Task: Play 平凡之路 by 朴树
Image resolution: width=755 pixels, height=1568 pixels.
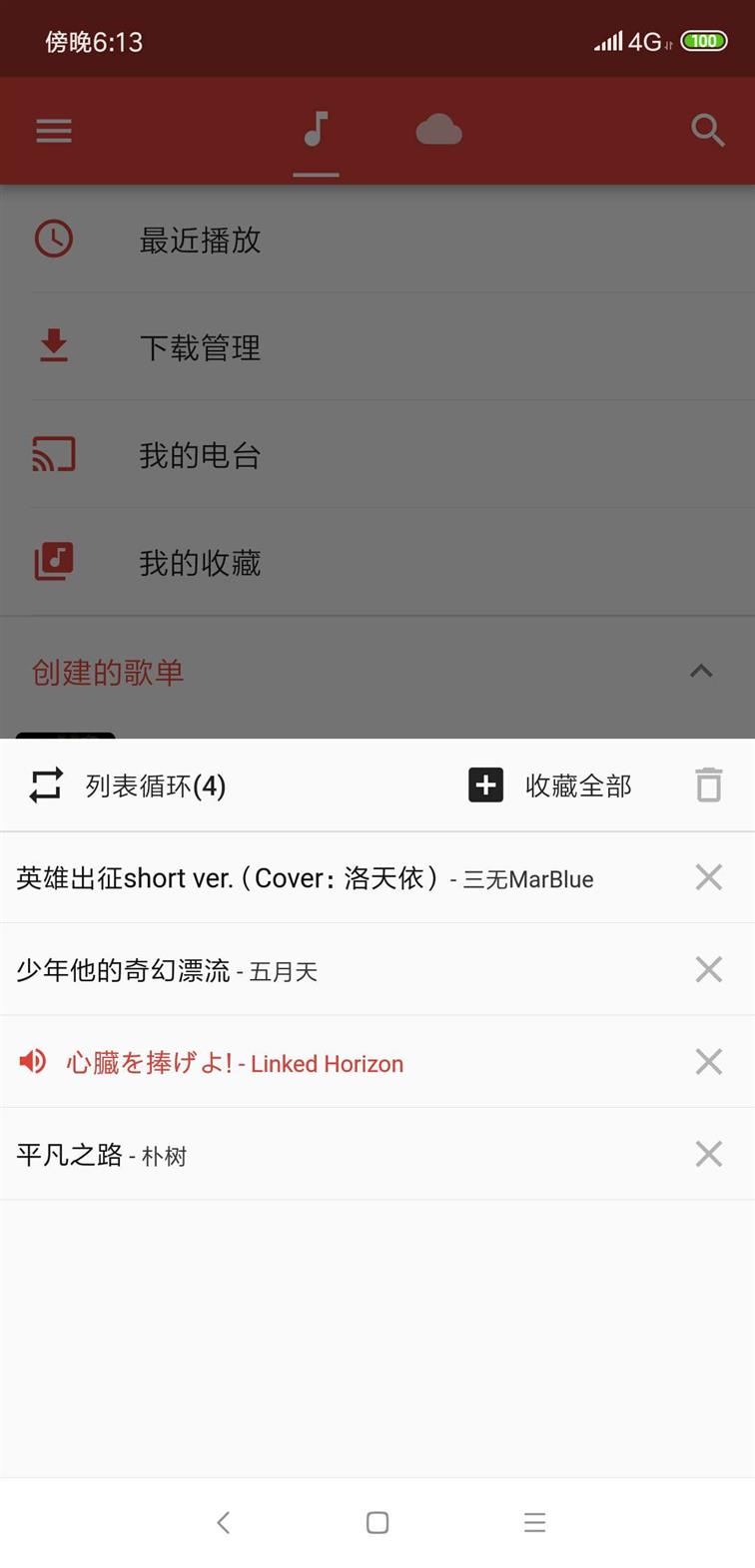Action: pyautogui.click(x=102, y=1155)
